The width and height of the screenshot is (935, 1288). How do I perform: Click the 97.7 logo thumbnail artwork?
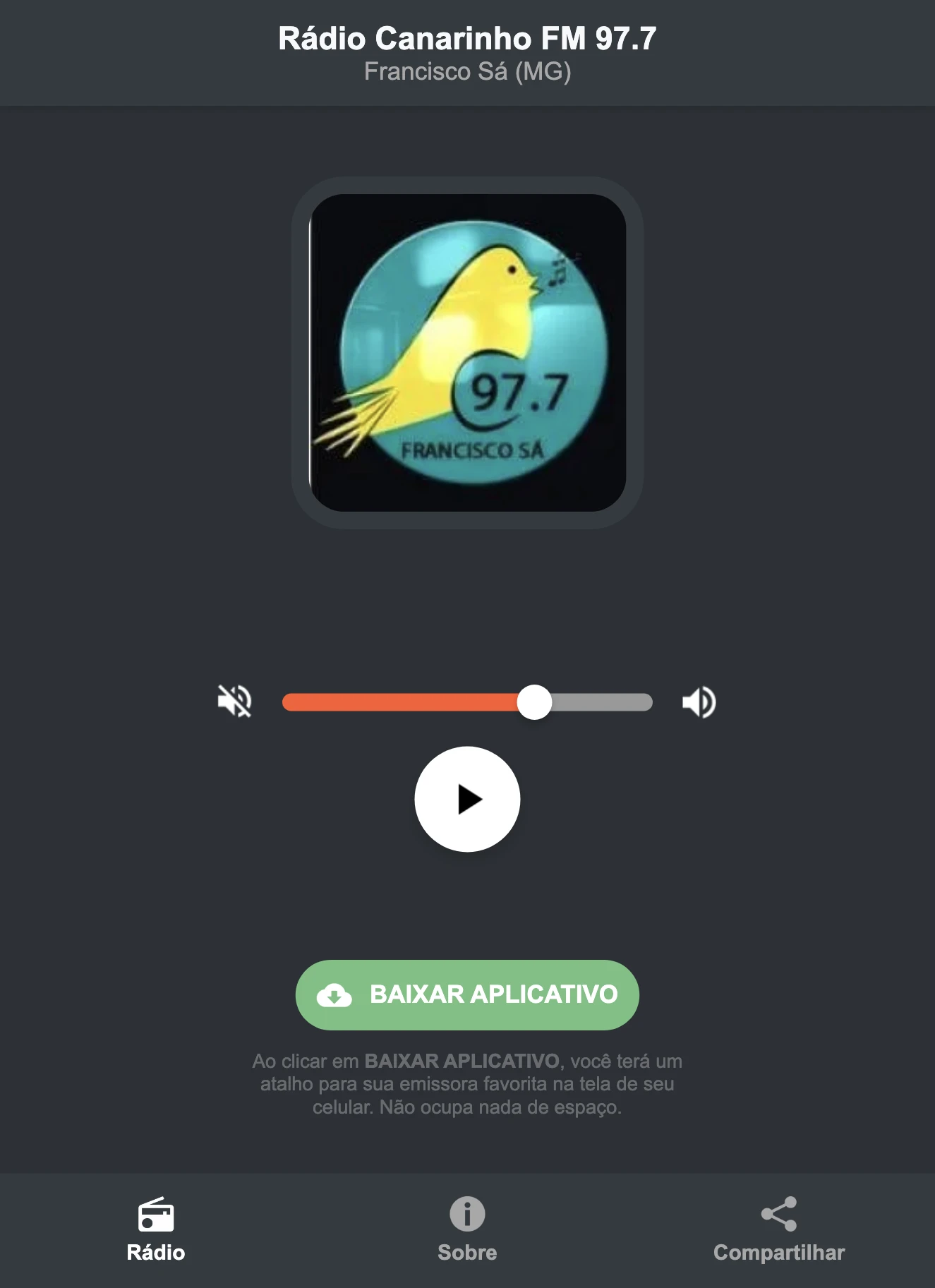point(467,349)
